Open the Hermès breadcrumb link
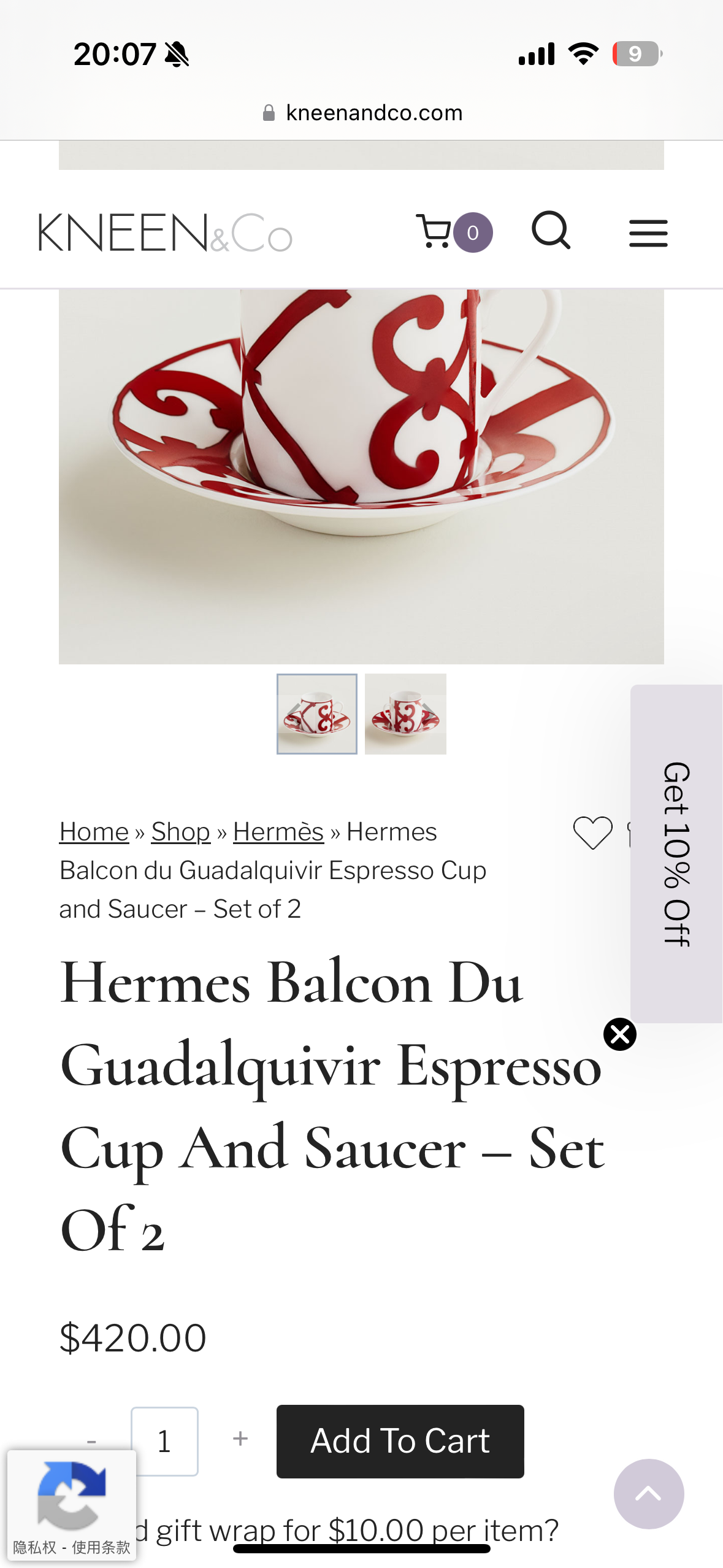723x1568 pixels. (x=278, y=832)
